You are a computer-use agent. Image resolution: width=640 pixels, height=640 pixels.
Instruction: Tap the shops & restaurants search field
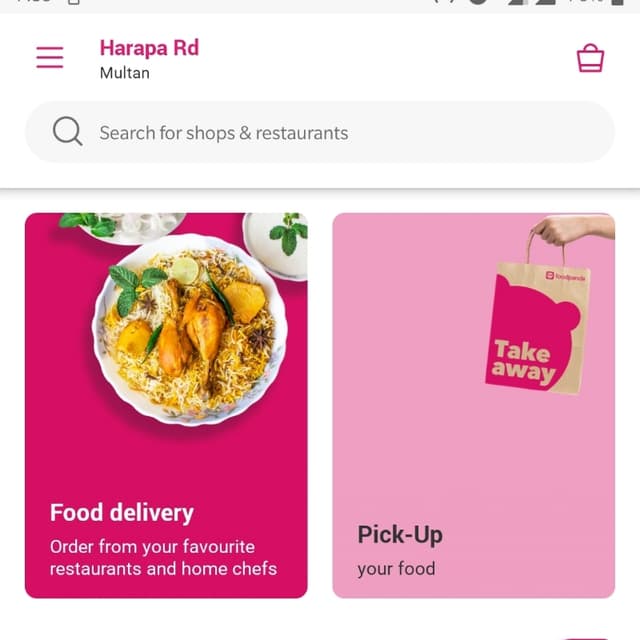(x=320, y=133)
